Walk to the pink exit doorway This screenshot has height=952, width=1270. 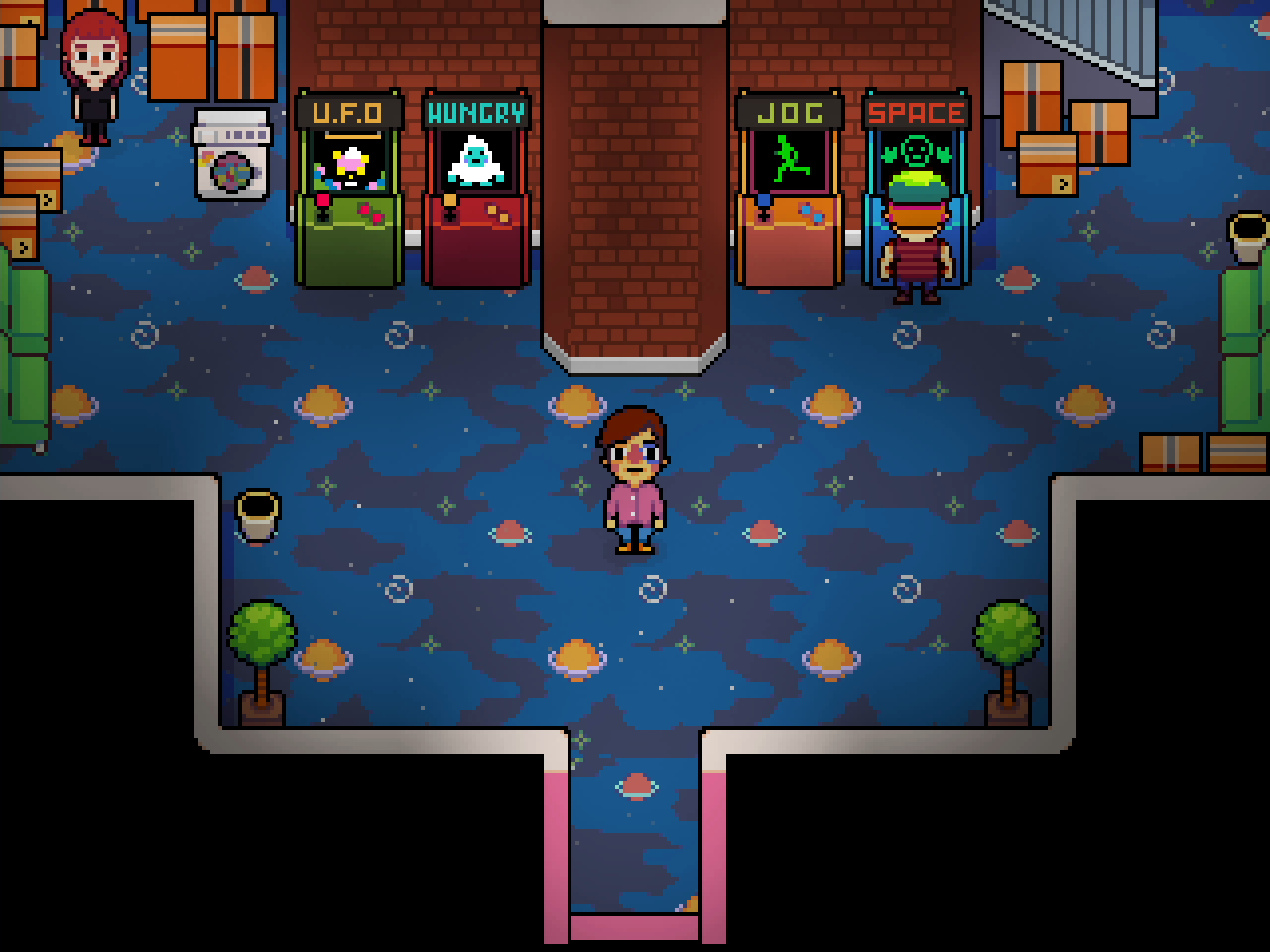(635, 922)
